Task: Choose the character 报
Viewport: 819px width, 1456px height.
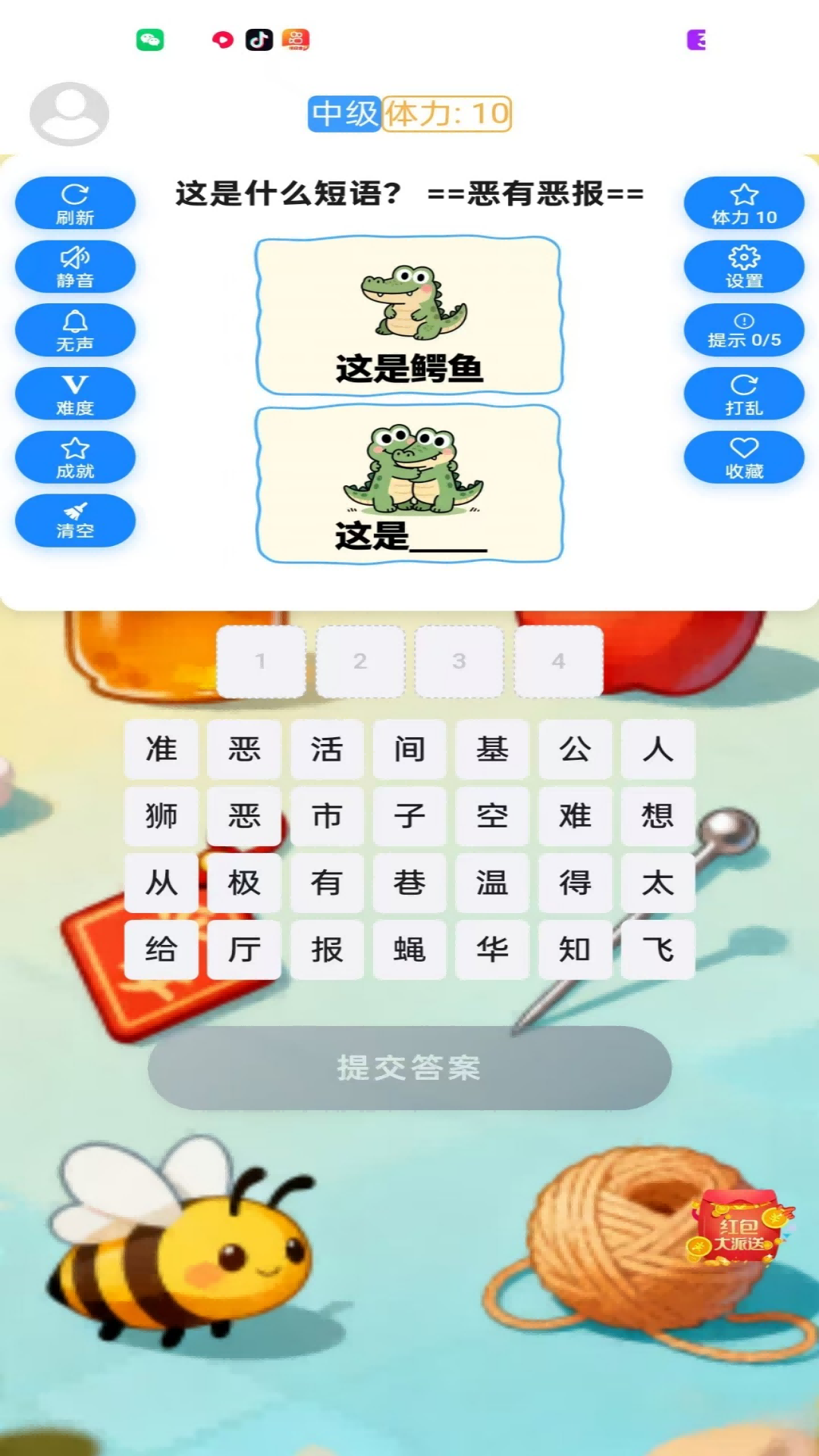Action: point(327,949)
